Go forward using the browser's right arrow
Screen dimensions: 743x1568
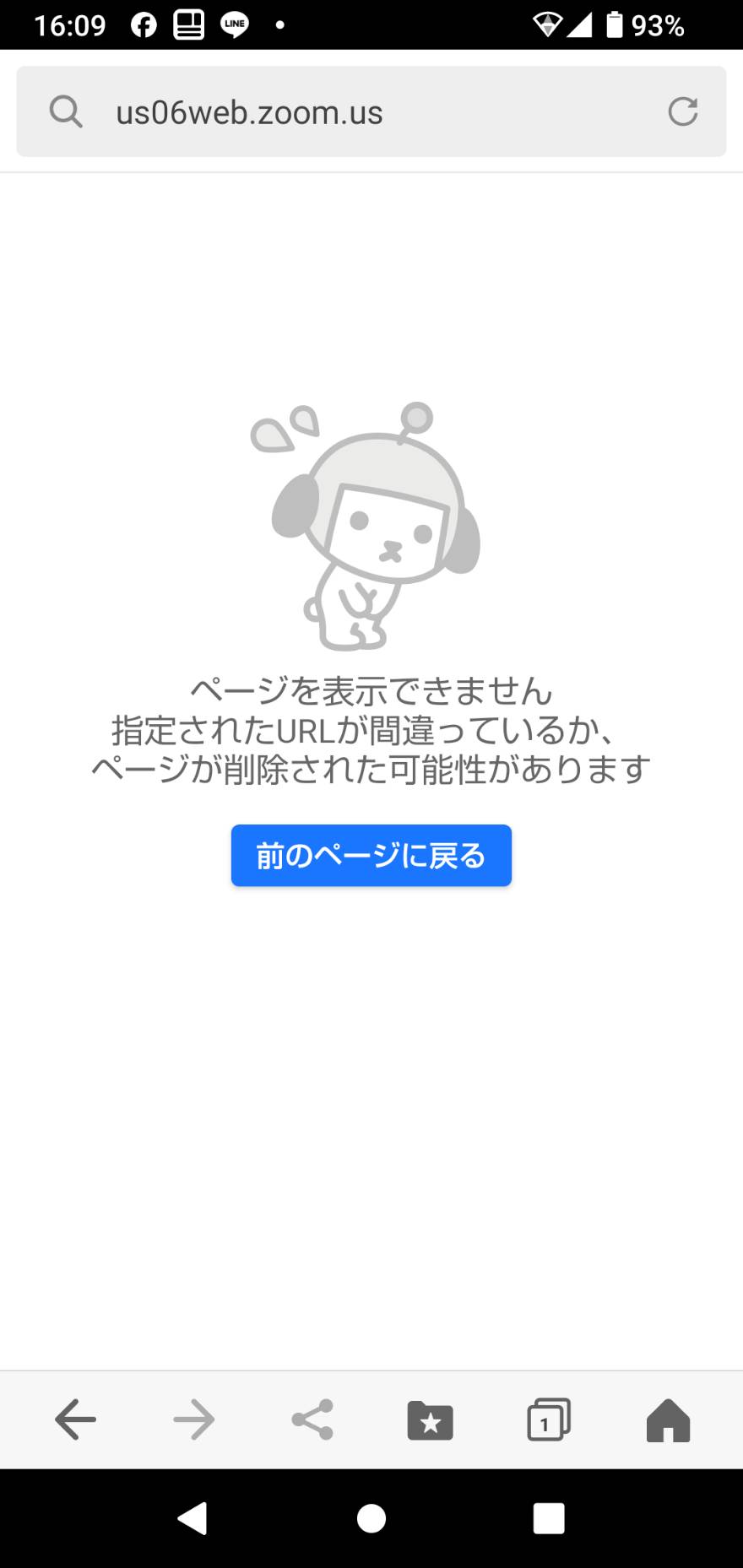click(194, 1419)
